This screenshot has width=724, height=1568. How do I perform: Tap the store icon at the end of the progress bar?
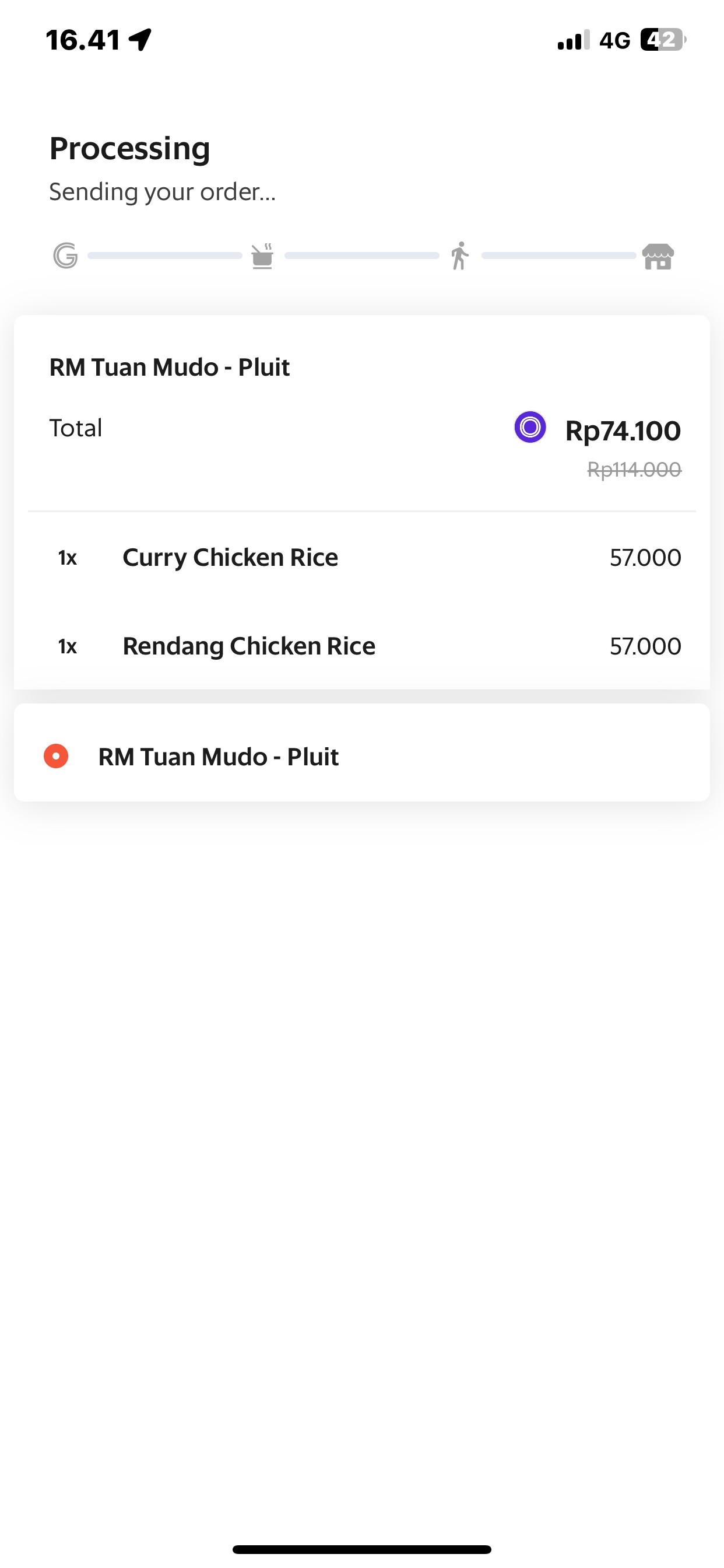pyautogui.click(x=658, y=258)
